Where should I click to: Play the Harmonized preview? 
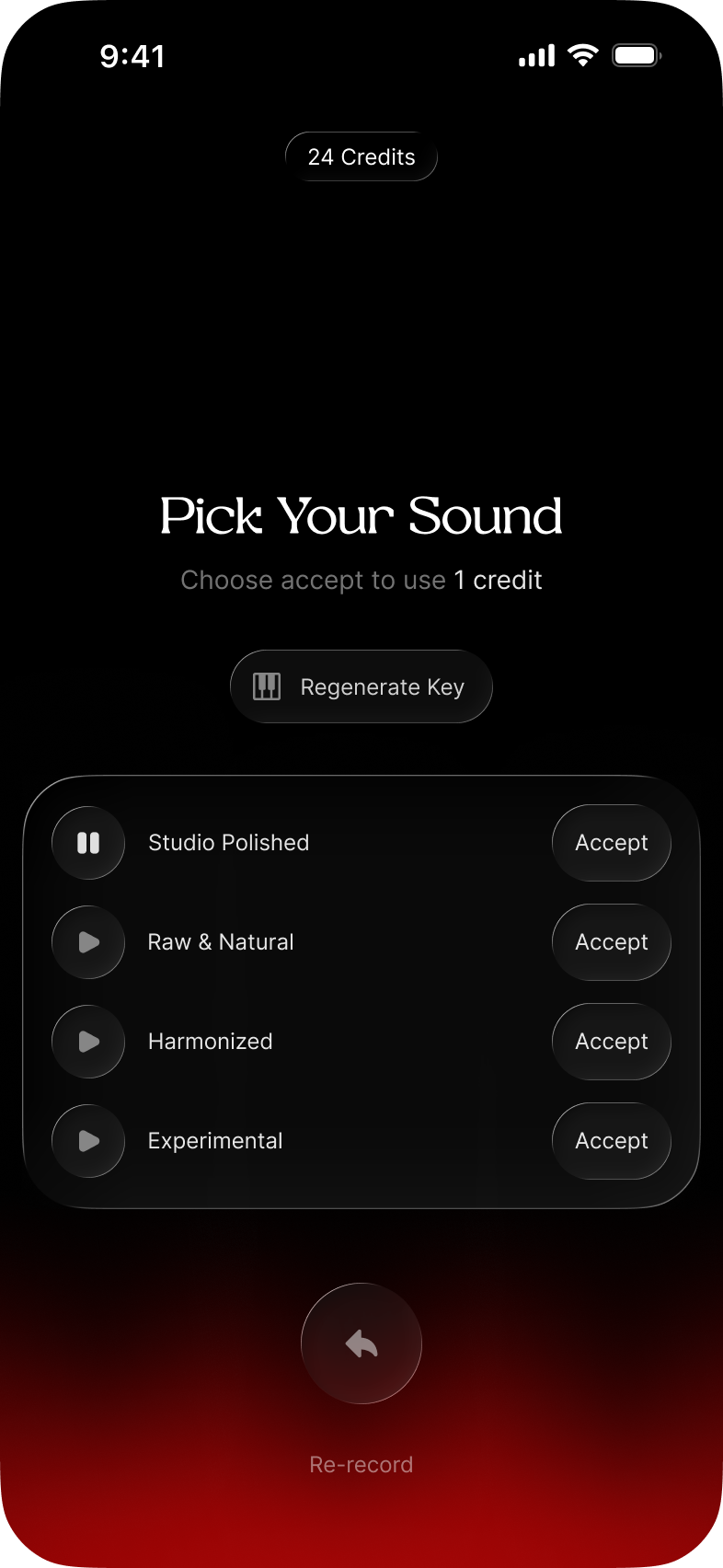88,1042
